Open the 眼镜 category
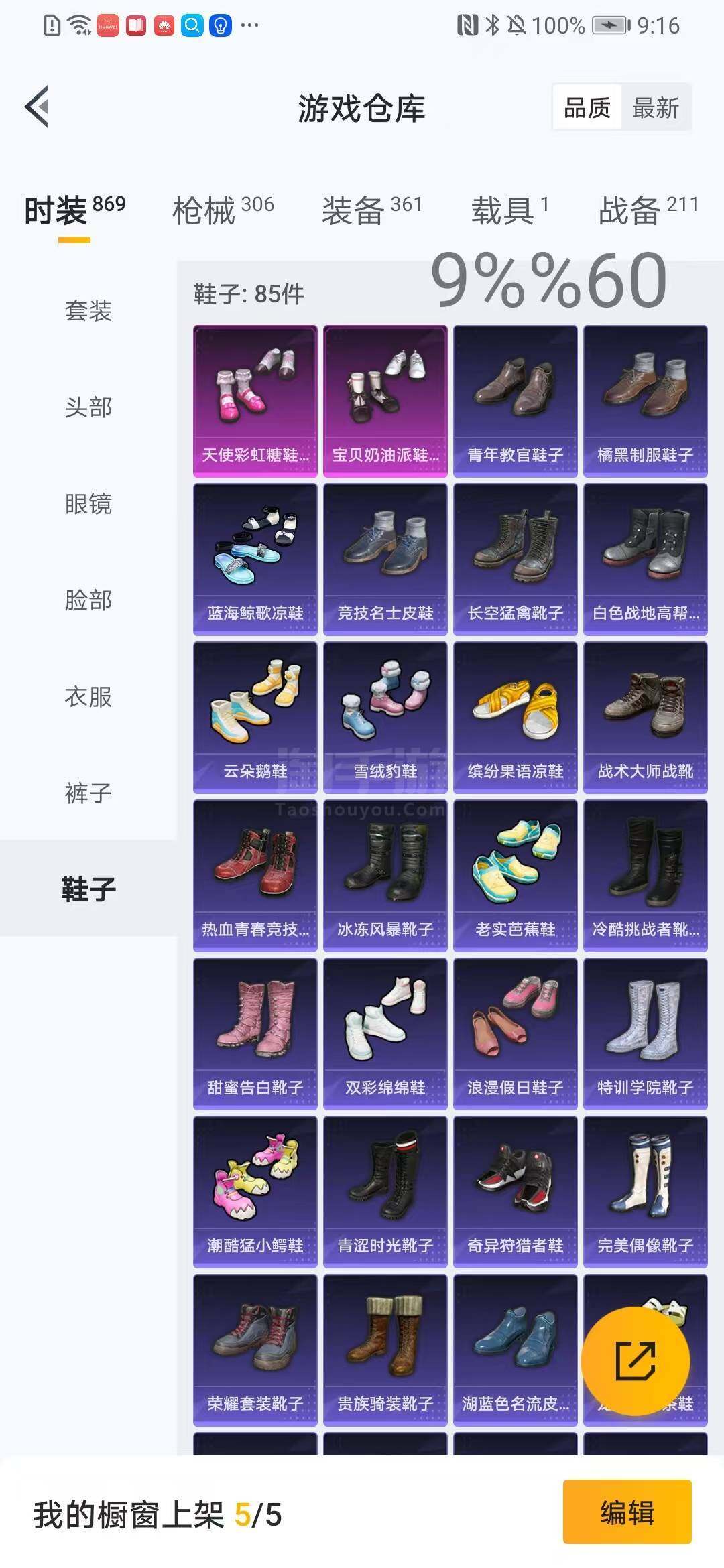Screen dimensions: 724x1568 [88, 504]
